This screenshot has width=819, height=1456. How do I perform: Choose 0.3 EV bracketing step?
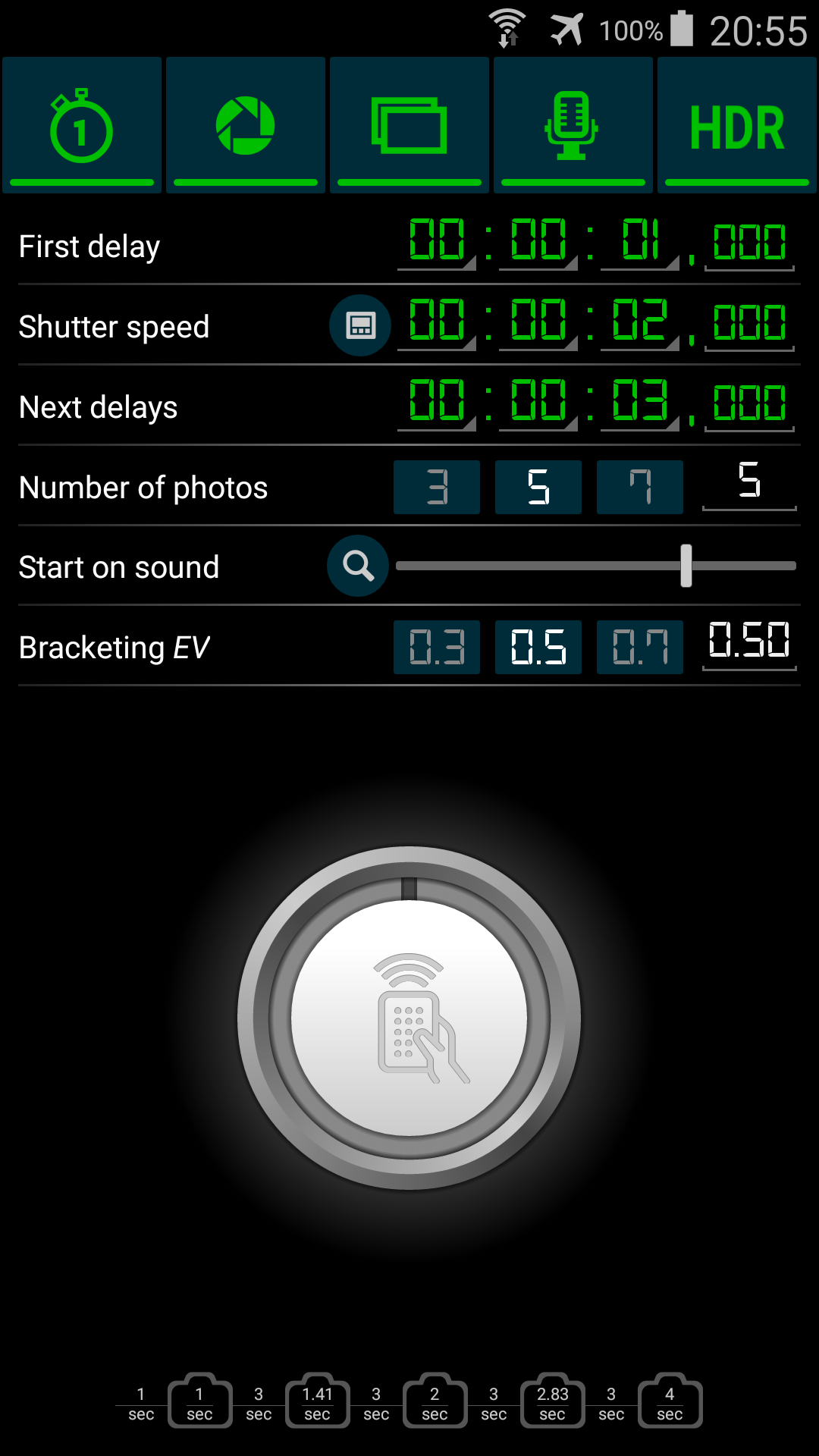437,648
